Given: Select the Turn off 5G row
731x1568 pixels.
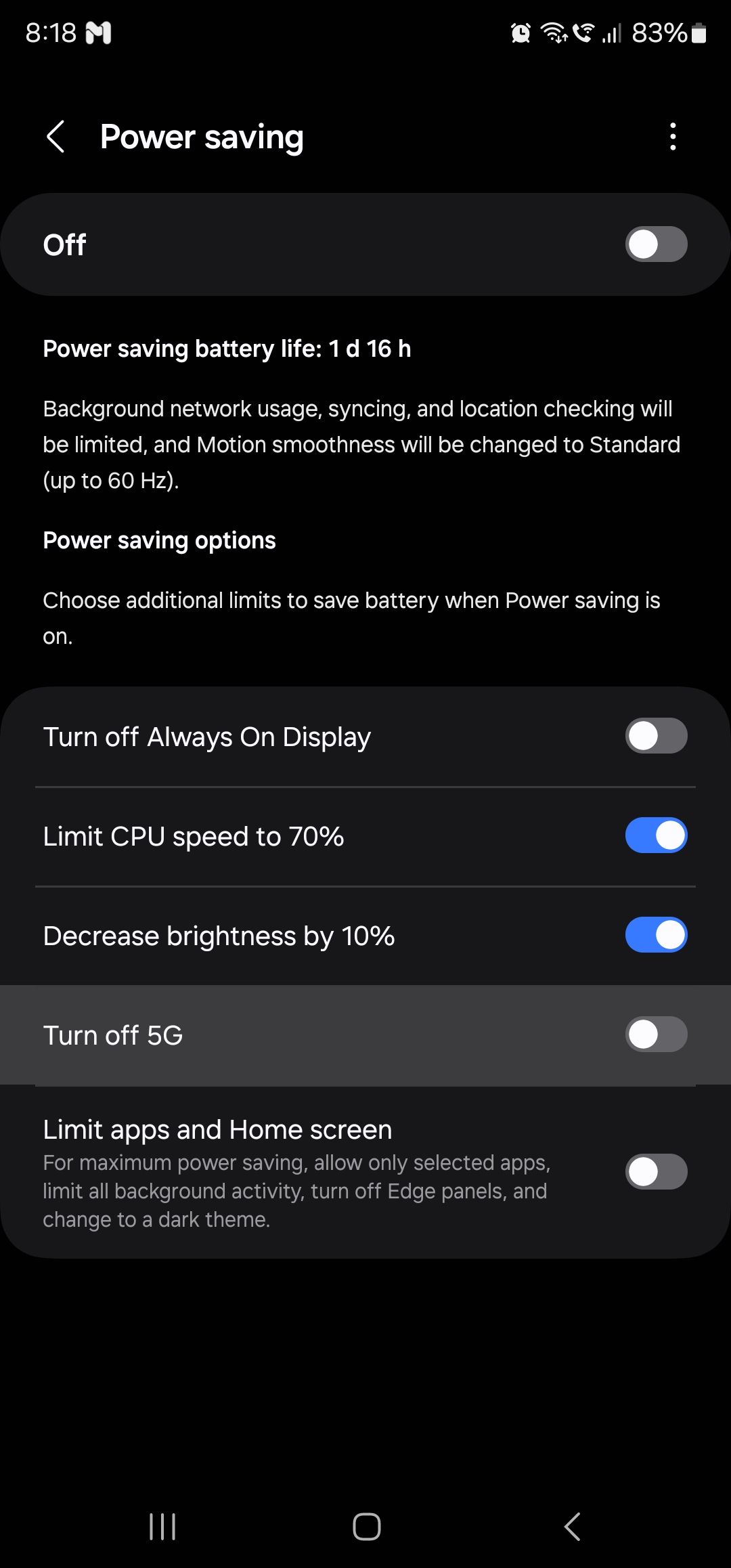Looking at the screenshot, I should click(x=271, y=1035).
